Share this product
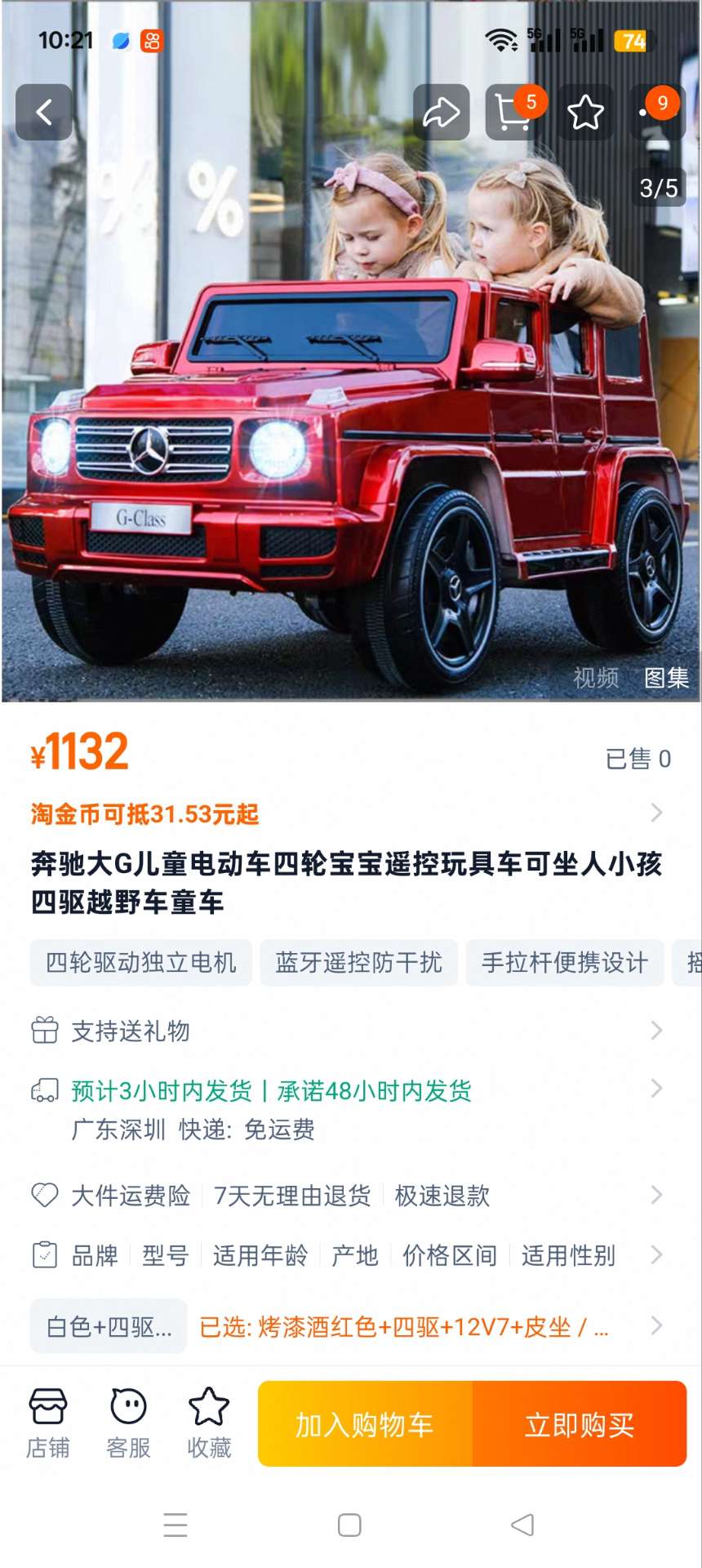Viewport: 702px width, 1568px height. pos(441,113)
